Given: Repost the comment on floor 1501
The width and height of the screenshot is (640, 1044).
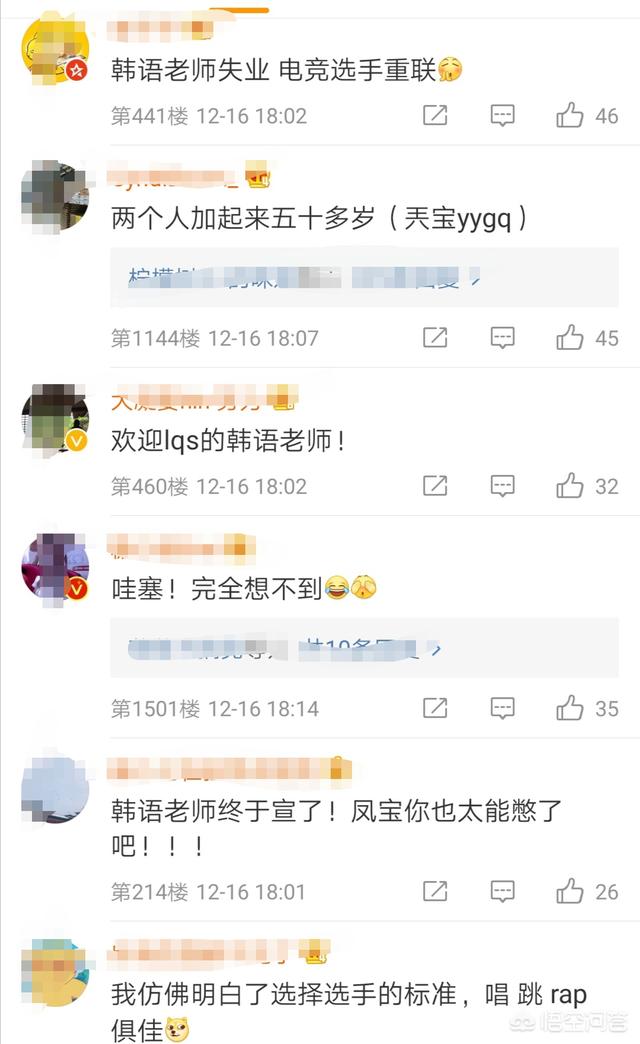Looking at the screenshot, I should coord(435,708).
